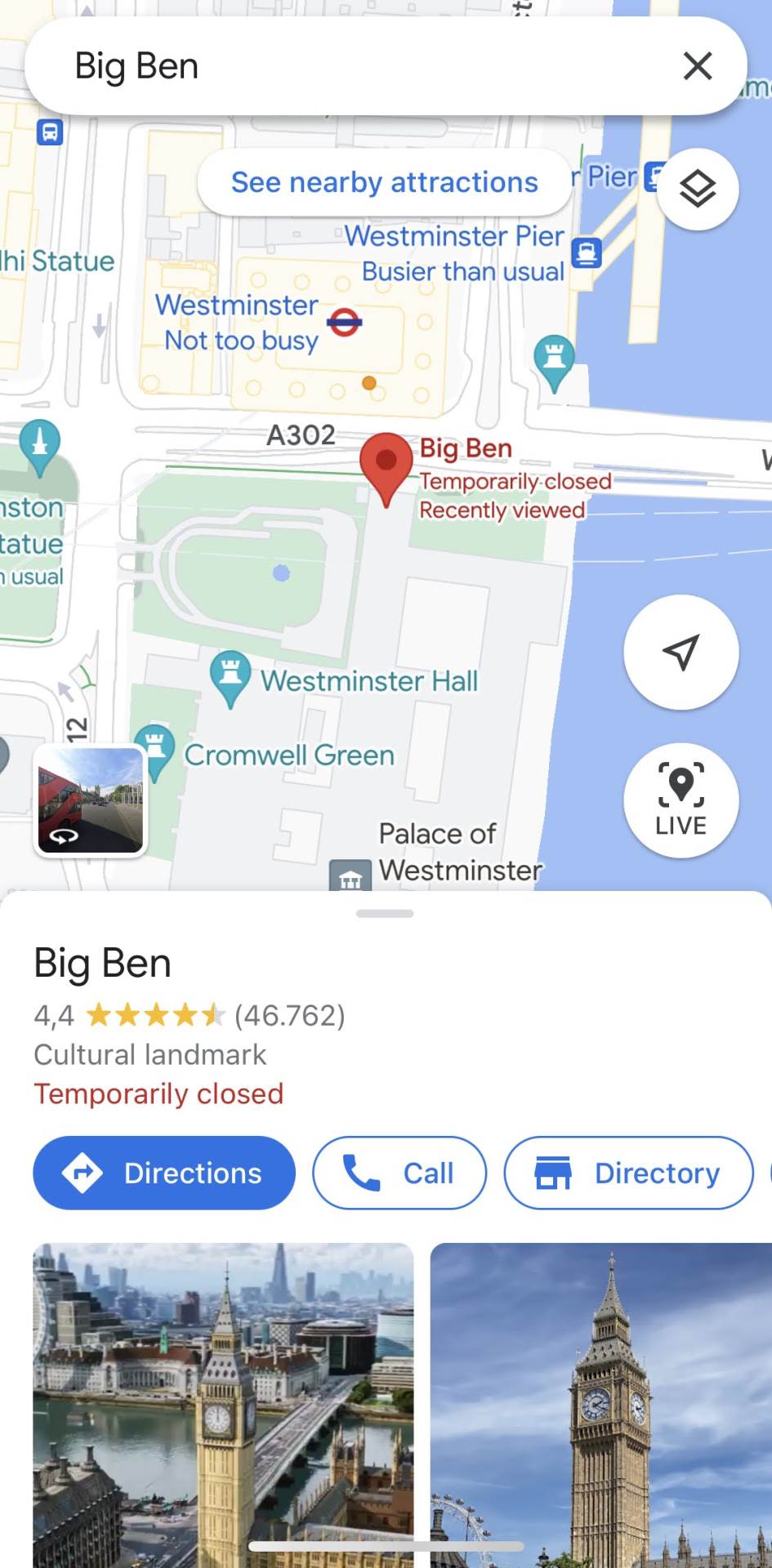Center map on my location
Viewport: 772px width, 1568px height.
[x=681, y=652]
